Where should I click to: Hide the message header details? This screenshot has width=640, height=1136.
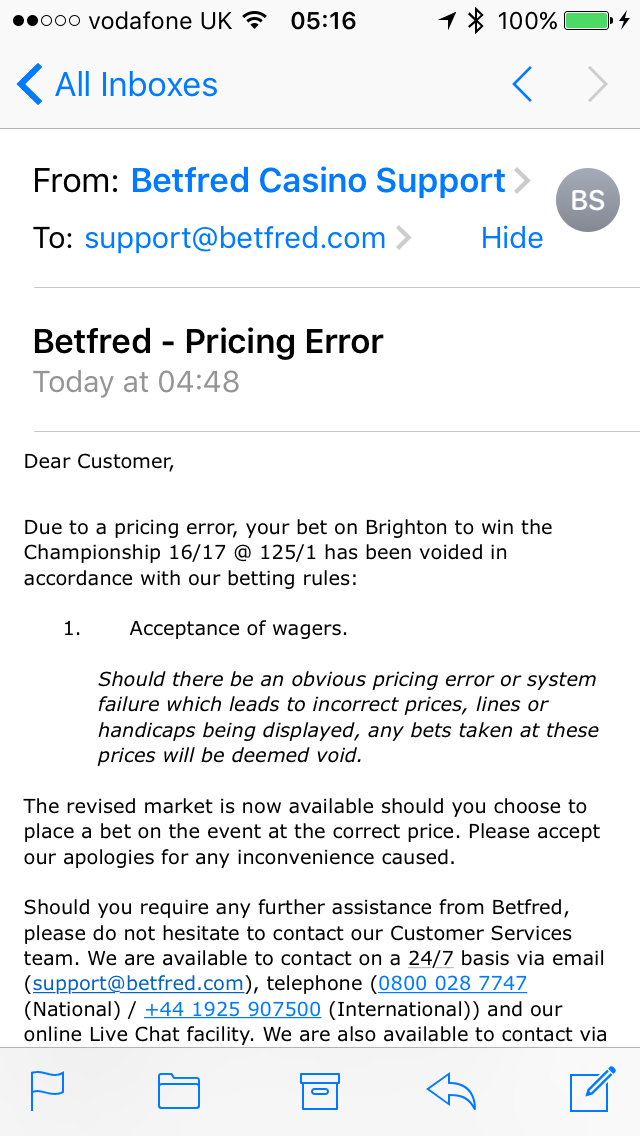point(512,238)
